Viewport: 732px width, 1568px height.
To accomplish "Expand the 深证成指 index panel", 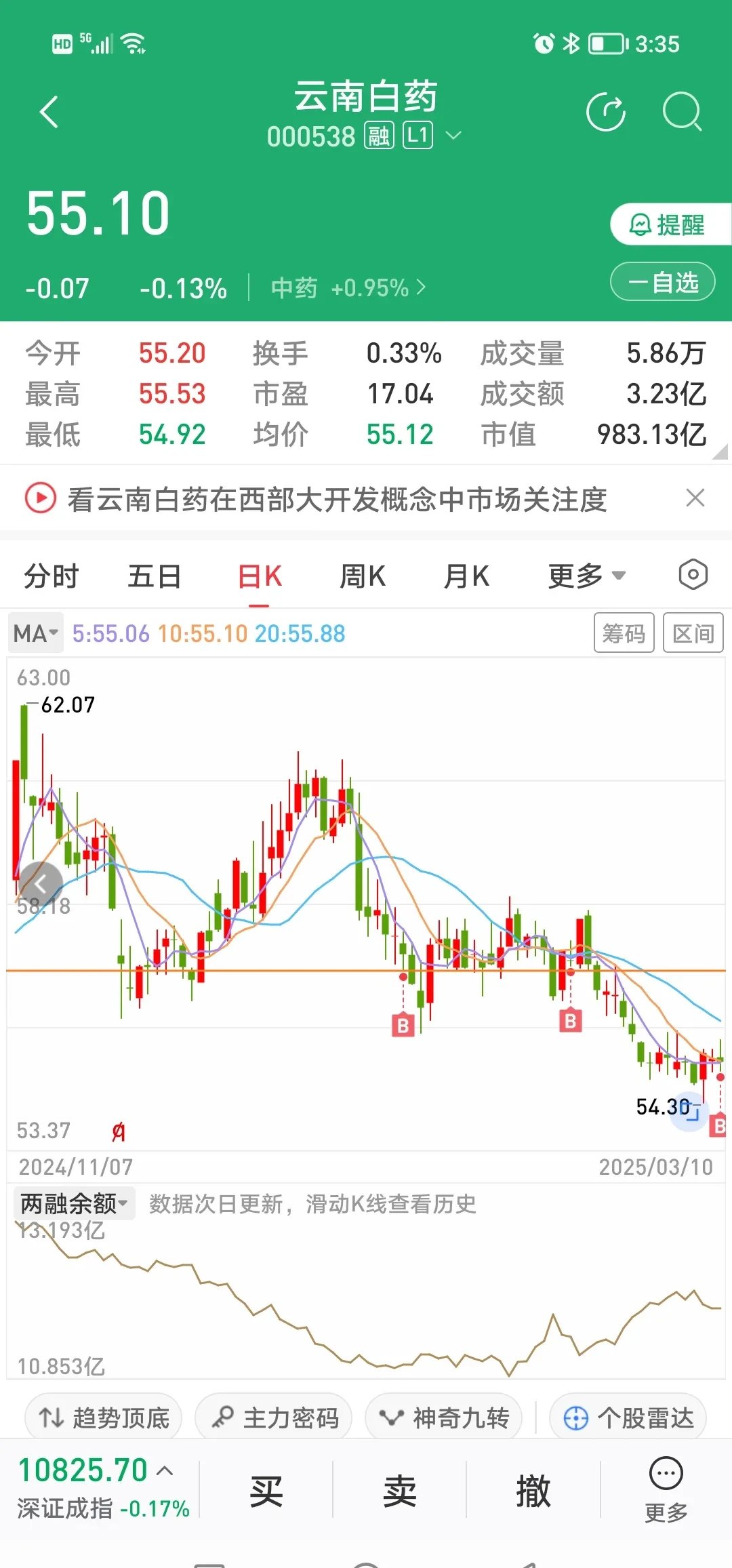I will 165,1472.
